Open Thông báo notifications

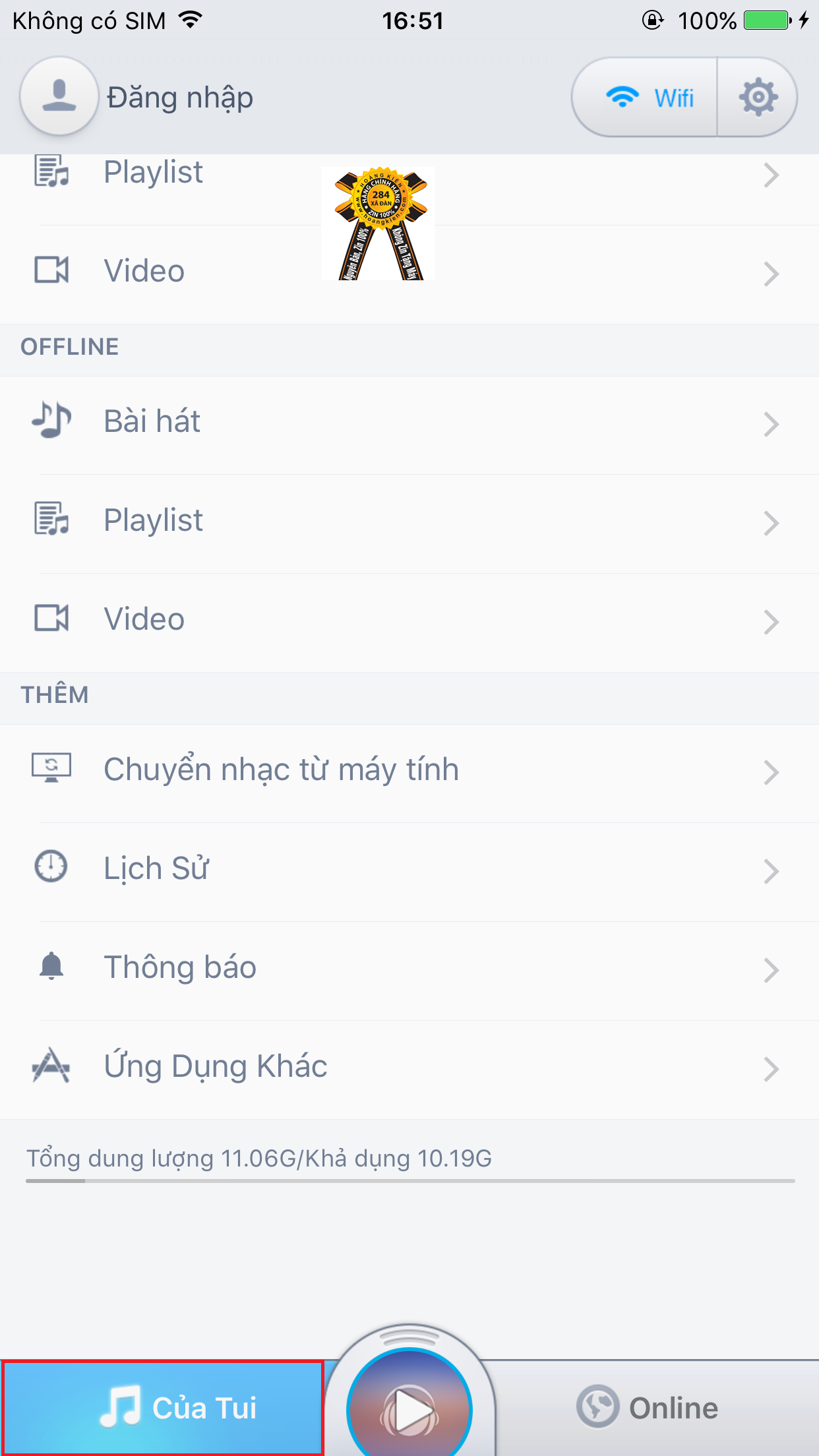pos(409,968)
